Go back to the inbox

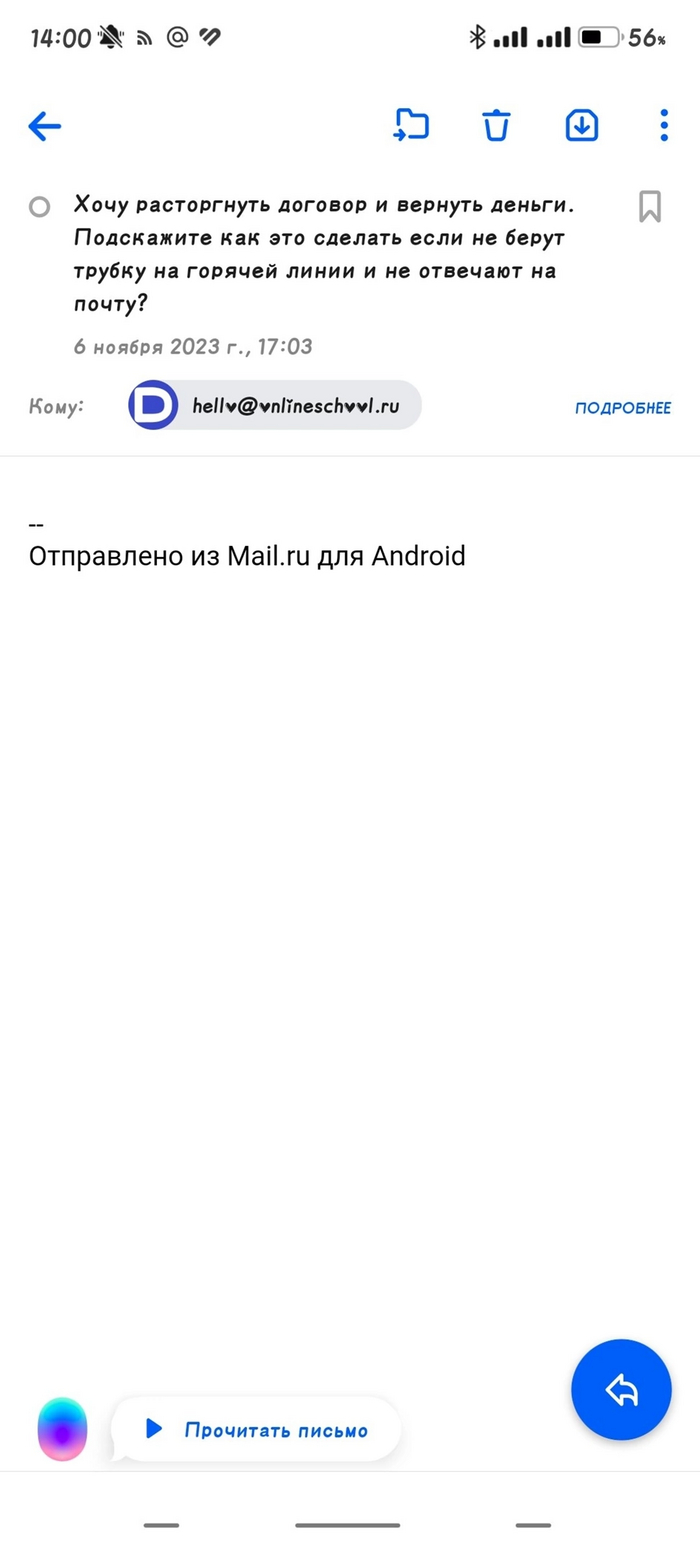click(x=45, y=126)
